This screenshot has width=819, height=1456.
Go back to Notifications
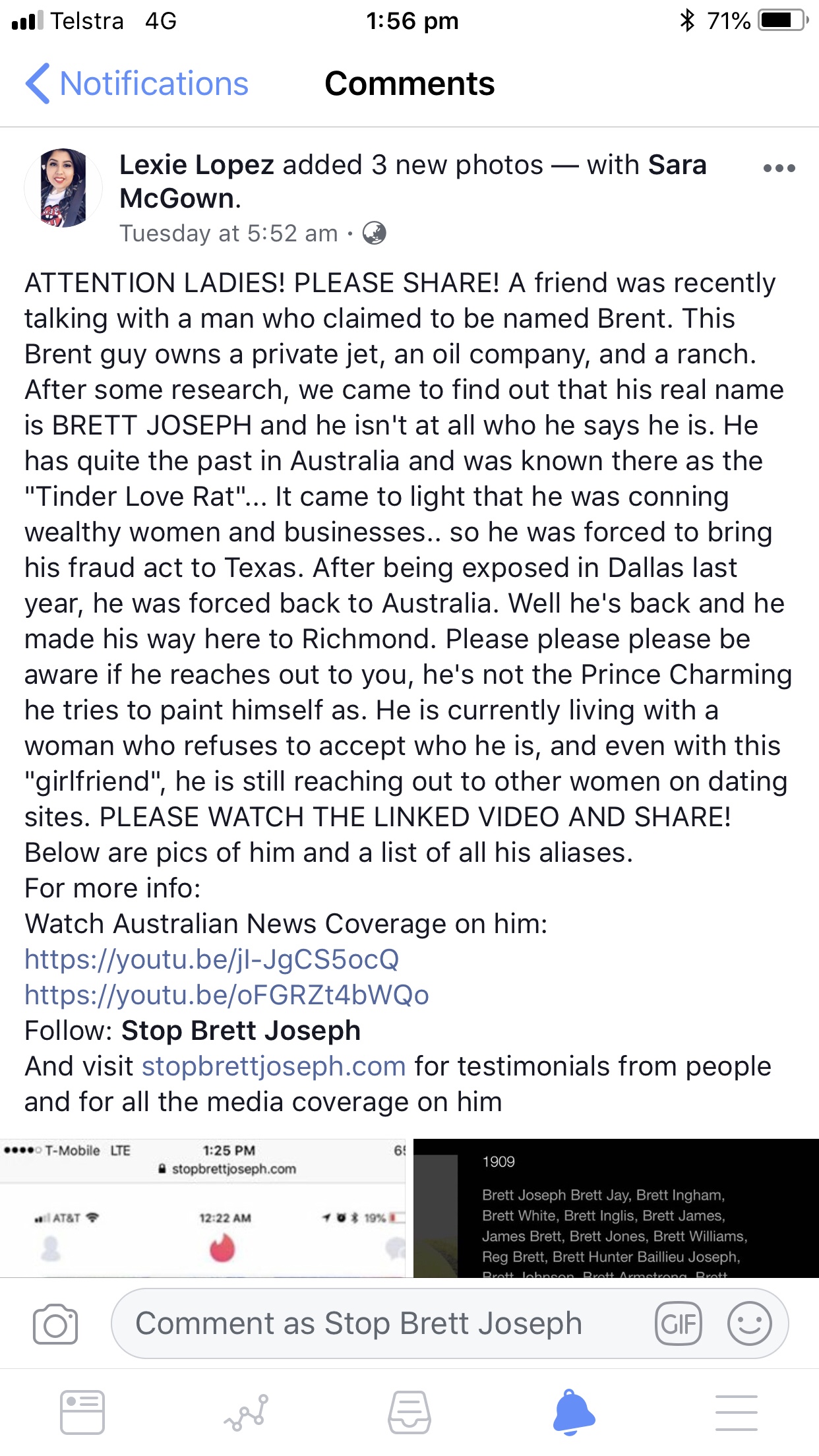pos(137,84)
